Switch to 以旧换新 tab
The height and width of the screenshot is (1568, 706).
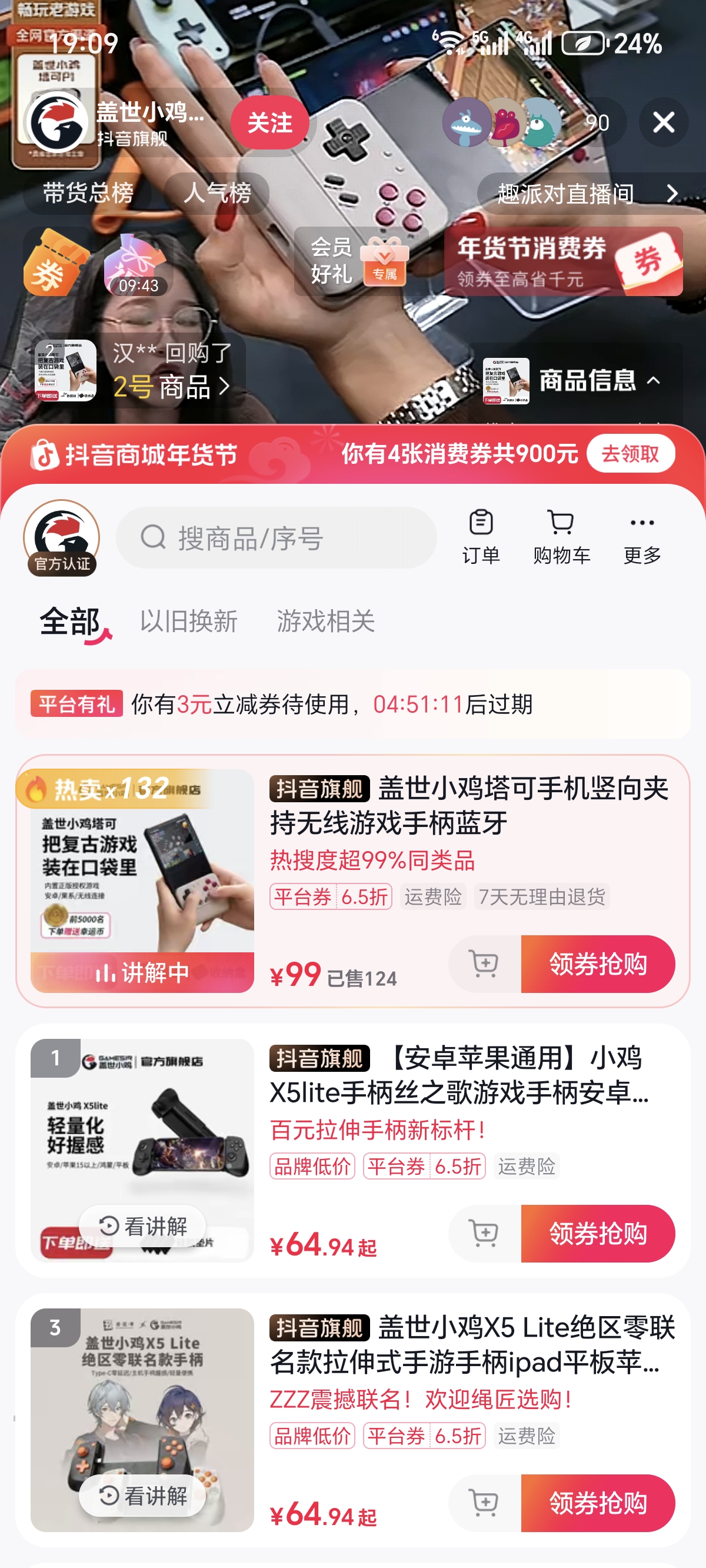tap(189, 621)
